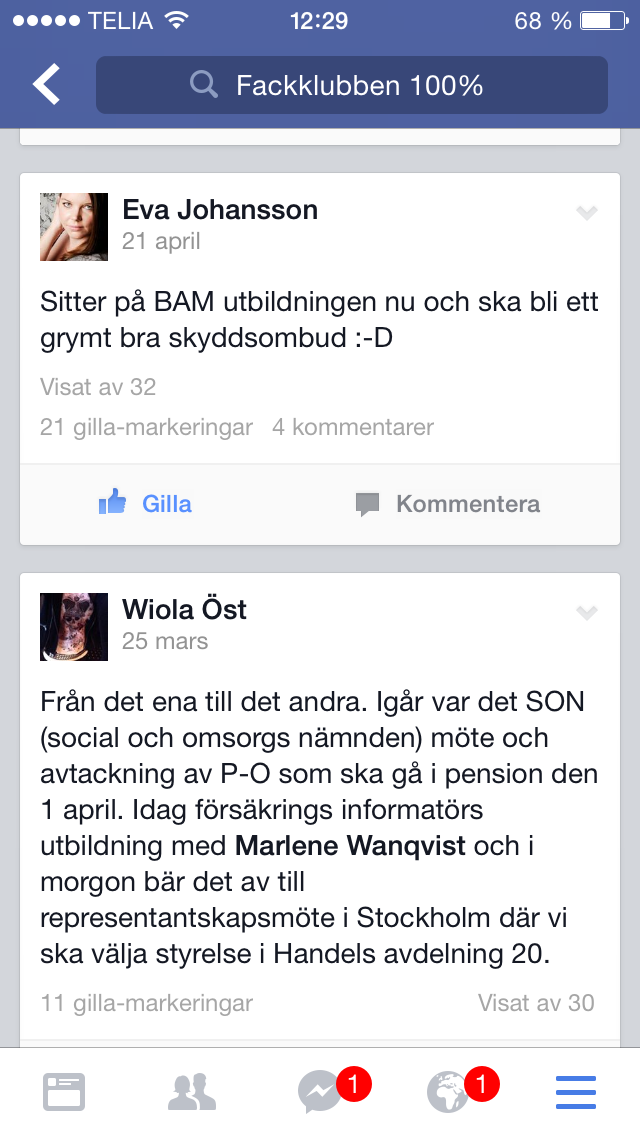The width and height of the screenshot is (640, 1136).
Task: Open Wiola Öst's profile name
Action: 184,610
